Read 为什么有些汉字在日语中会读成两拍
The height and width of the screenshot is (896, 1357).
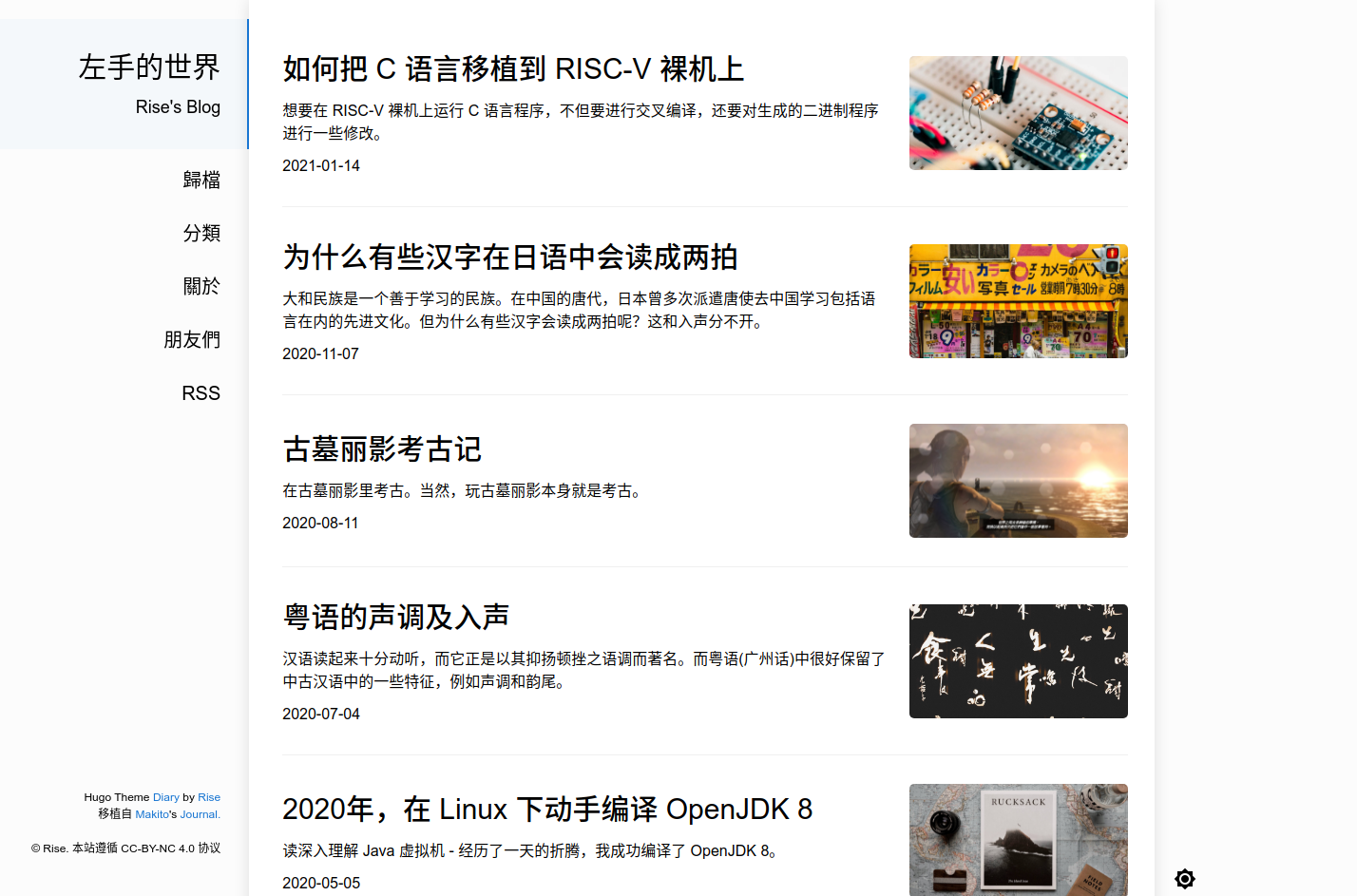[510, 257]
